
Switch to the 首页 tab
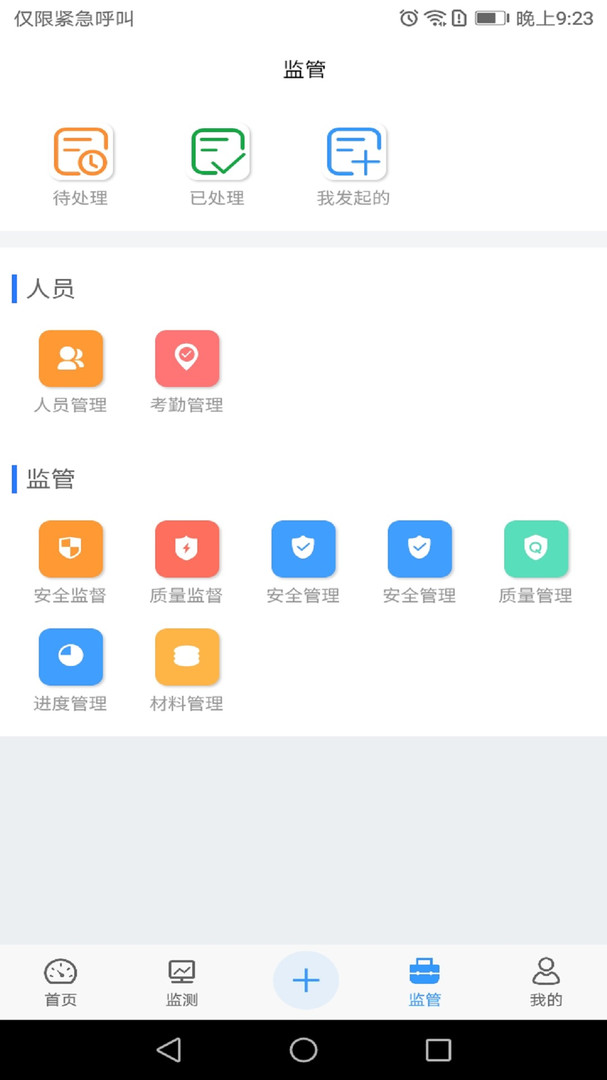click(x=61, y=982)
